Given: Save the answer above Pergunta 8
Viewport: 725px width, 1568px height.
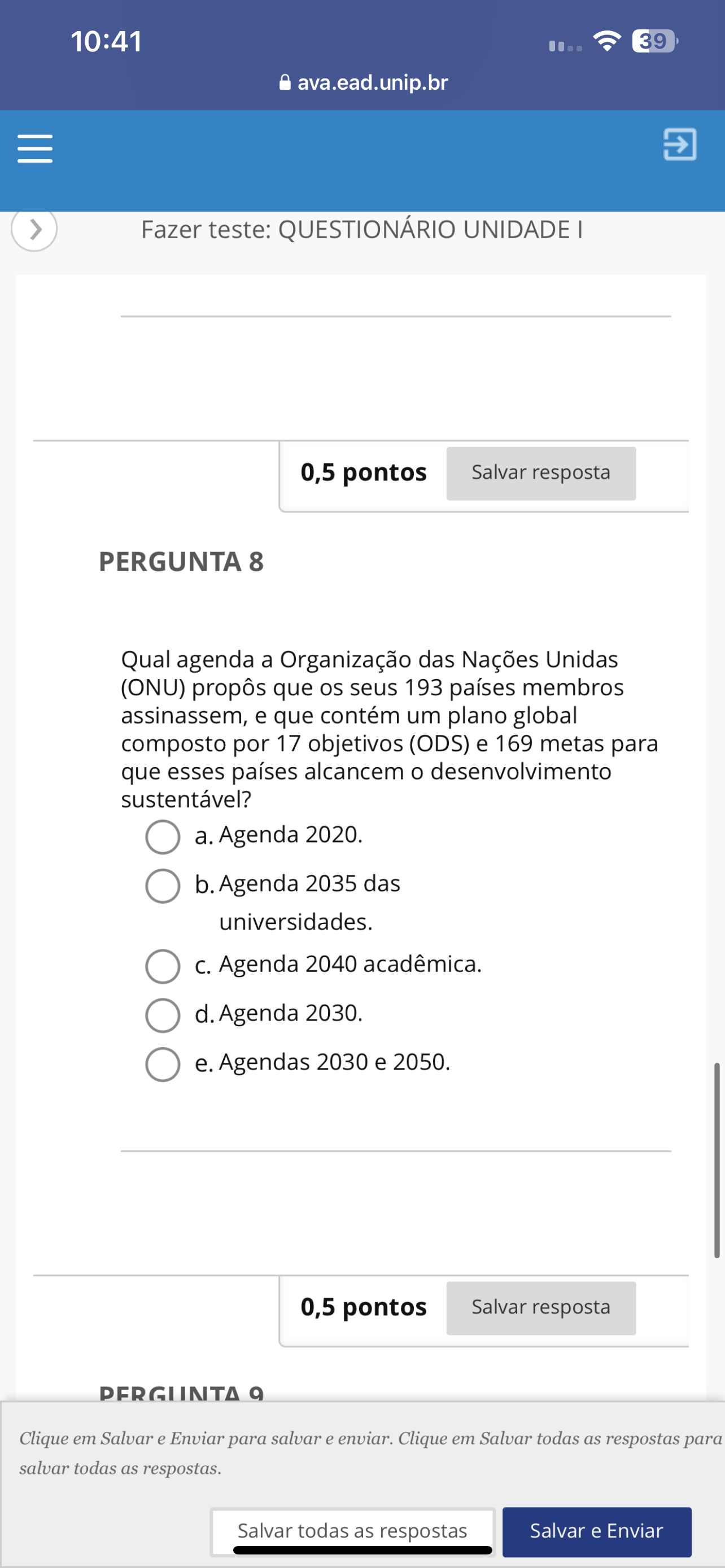Looking at the screenshot, I should pos(540,473).
